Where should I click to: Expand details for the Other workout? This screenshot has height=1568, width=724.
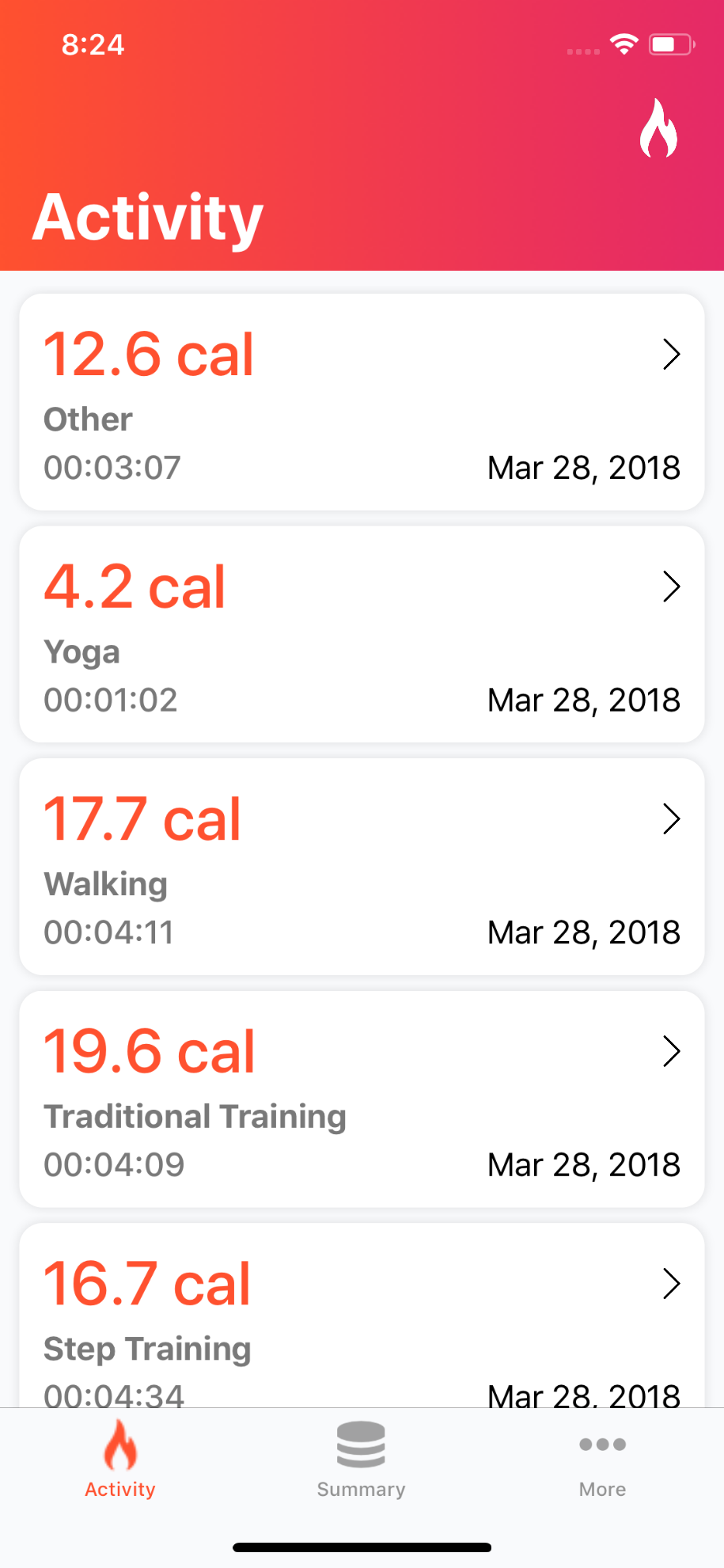(672, 355)
